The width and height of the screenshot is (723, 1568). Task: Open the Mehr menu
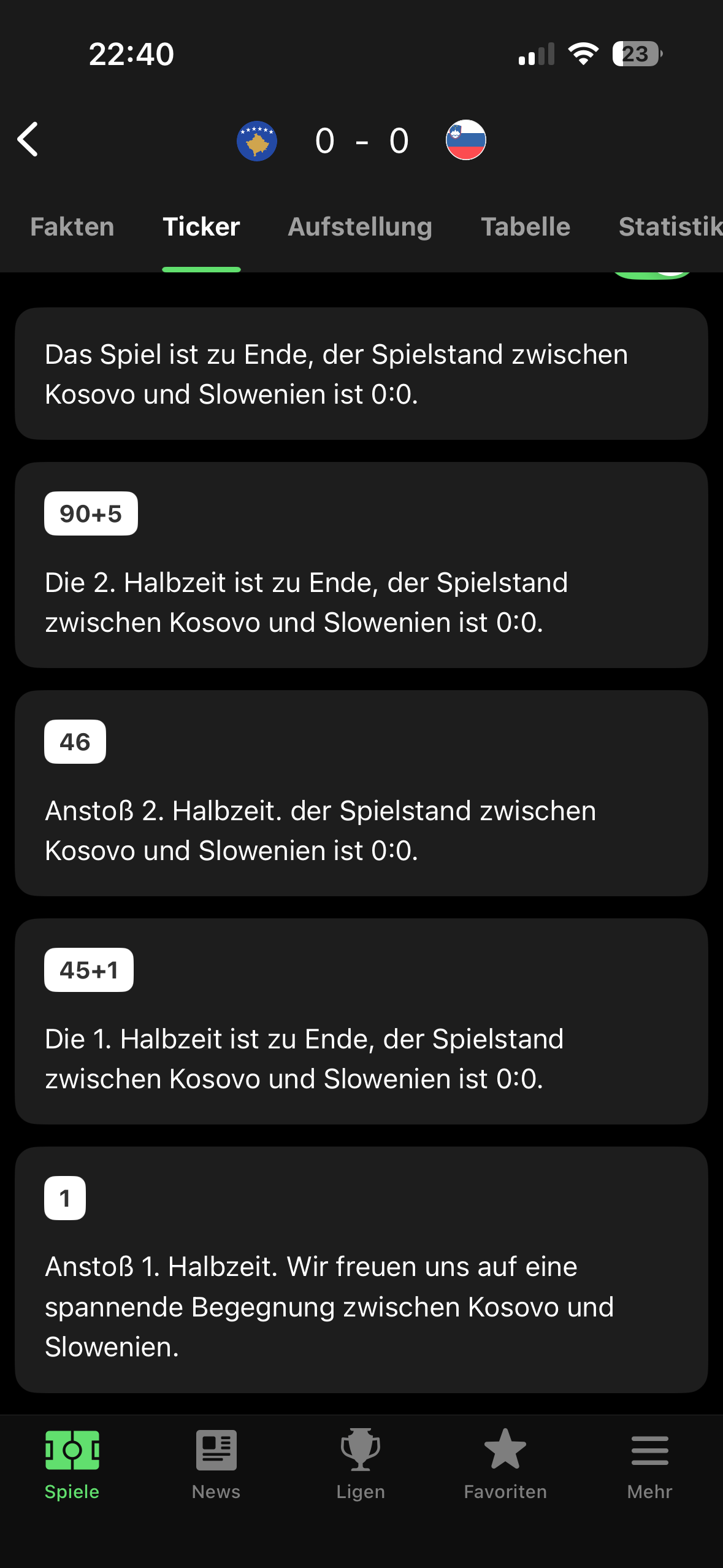coord(649,1464)
